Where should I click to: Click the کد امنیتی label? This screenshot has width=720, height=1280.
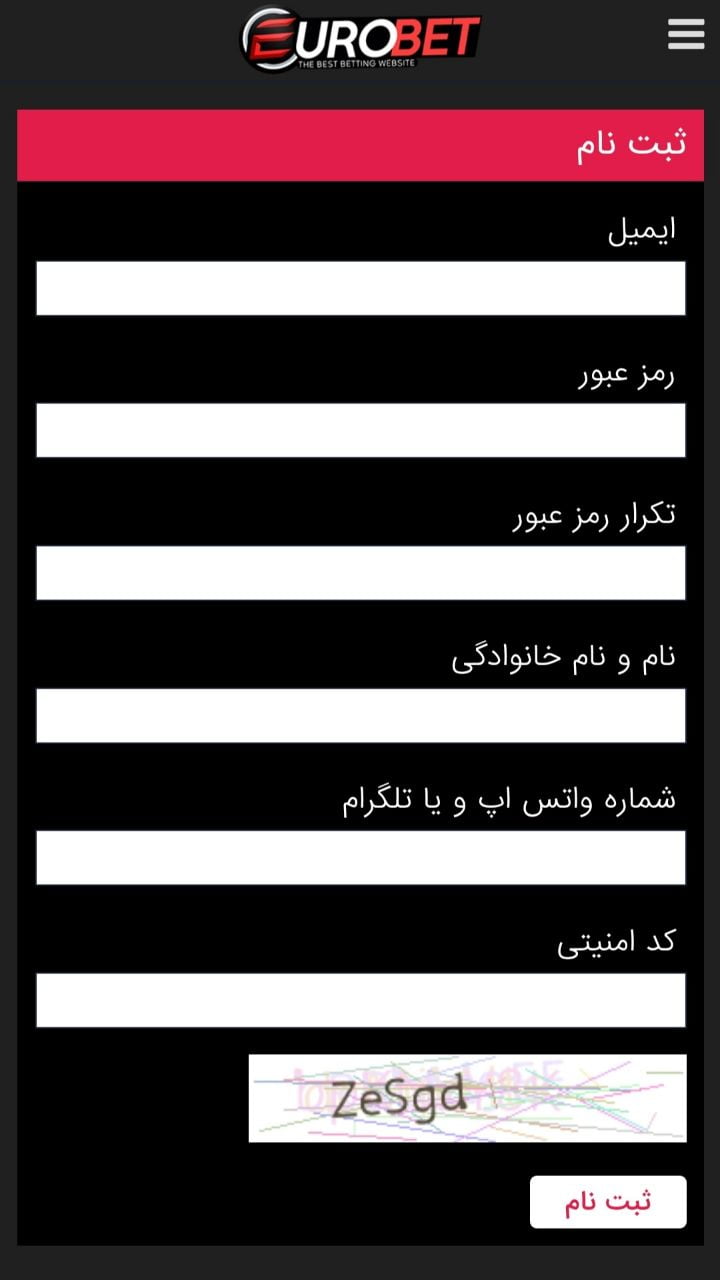[x=614, y=940]
